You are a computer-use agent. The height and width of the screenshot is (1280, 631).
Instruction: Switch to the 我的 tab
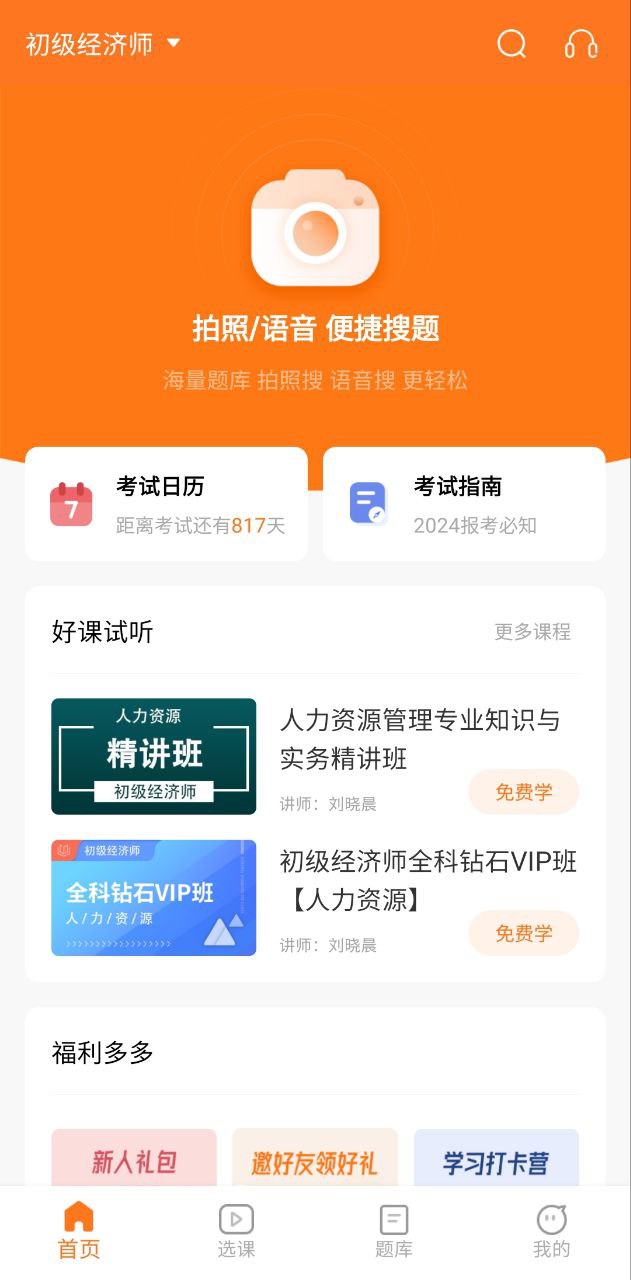[551, 1231]
